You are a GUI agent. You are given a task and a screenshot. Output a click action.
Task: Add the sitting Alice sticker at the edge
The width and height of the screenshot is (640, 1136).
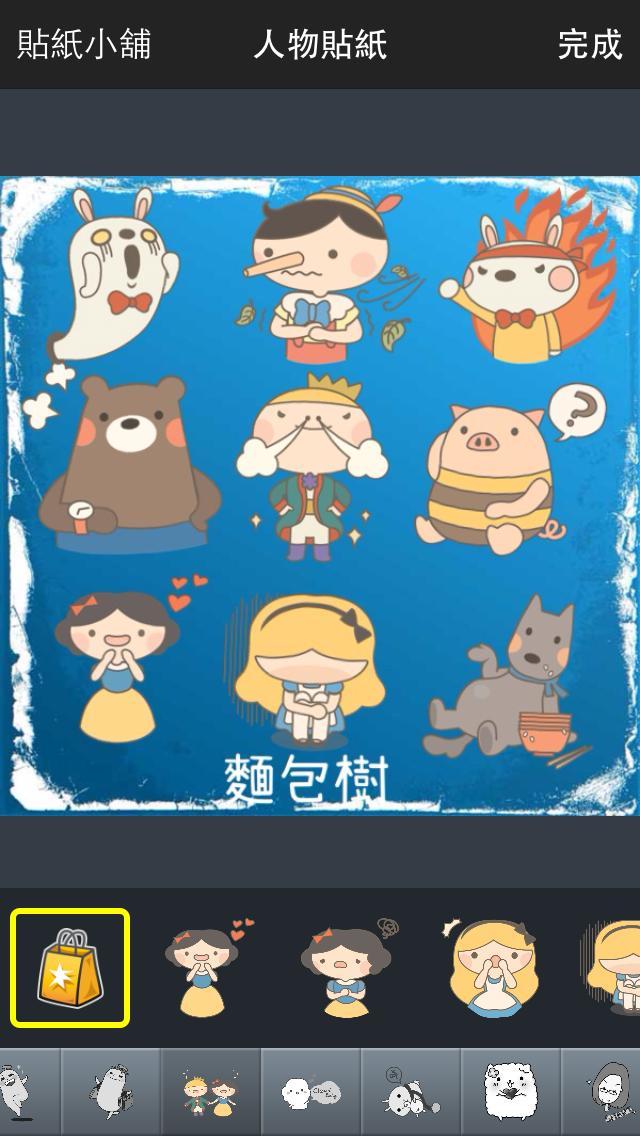(x=614, y=968)
